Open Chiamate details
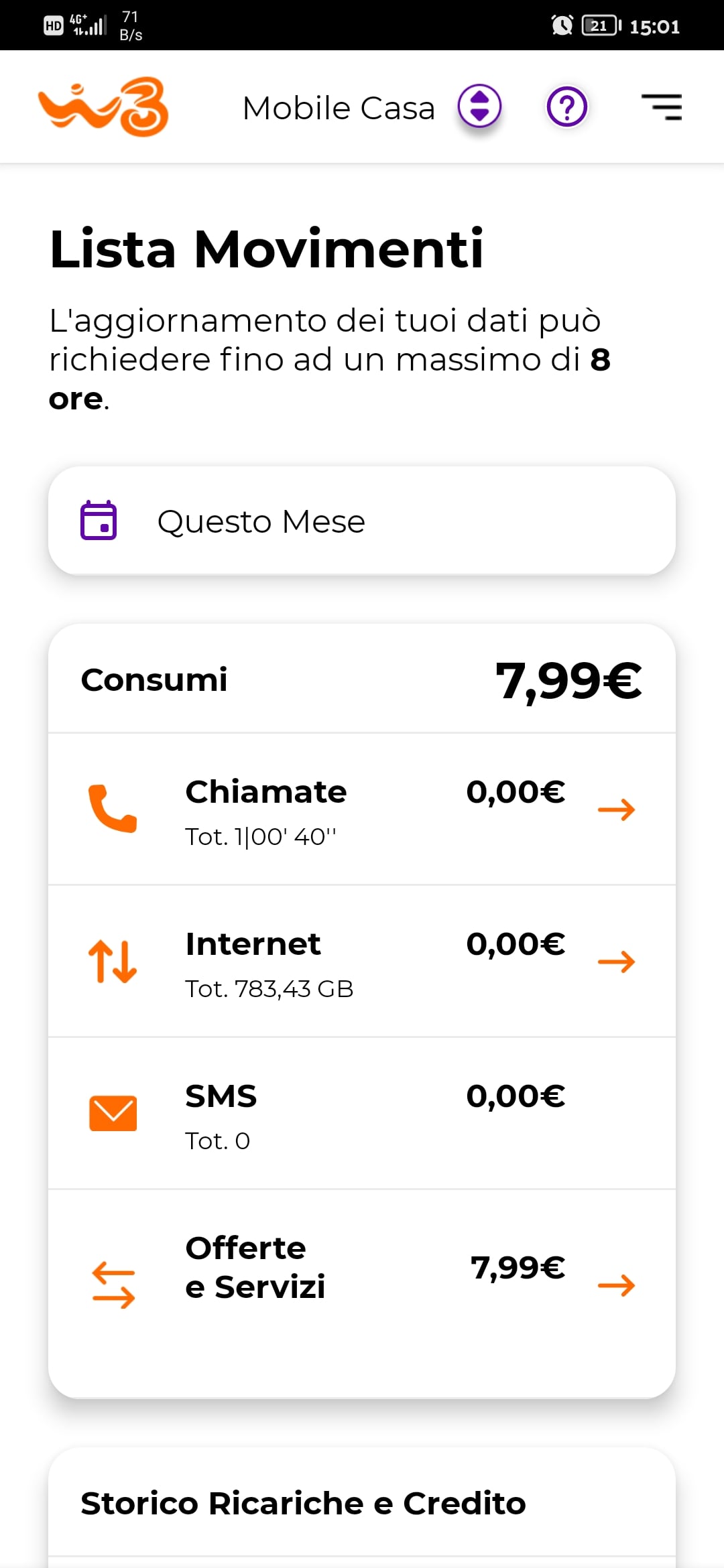724x1568 pixels. pyautogui.click(x=362, y=809)
